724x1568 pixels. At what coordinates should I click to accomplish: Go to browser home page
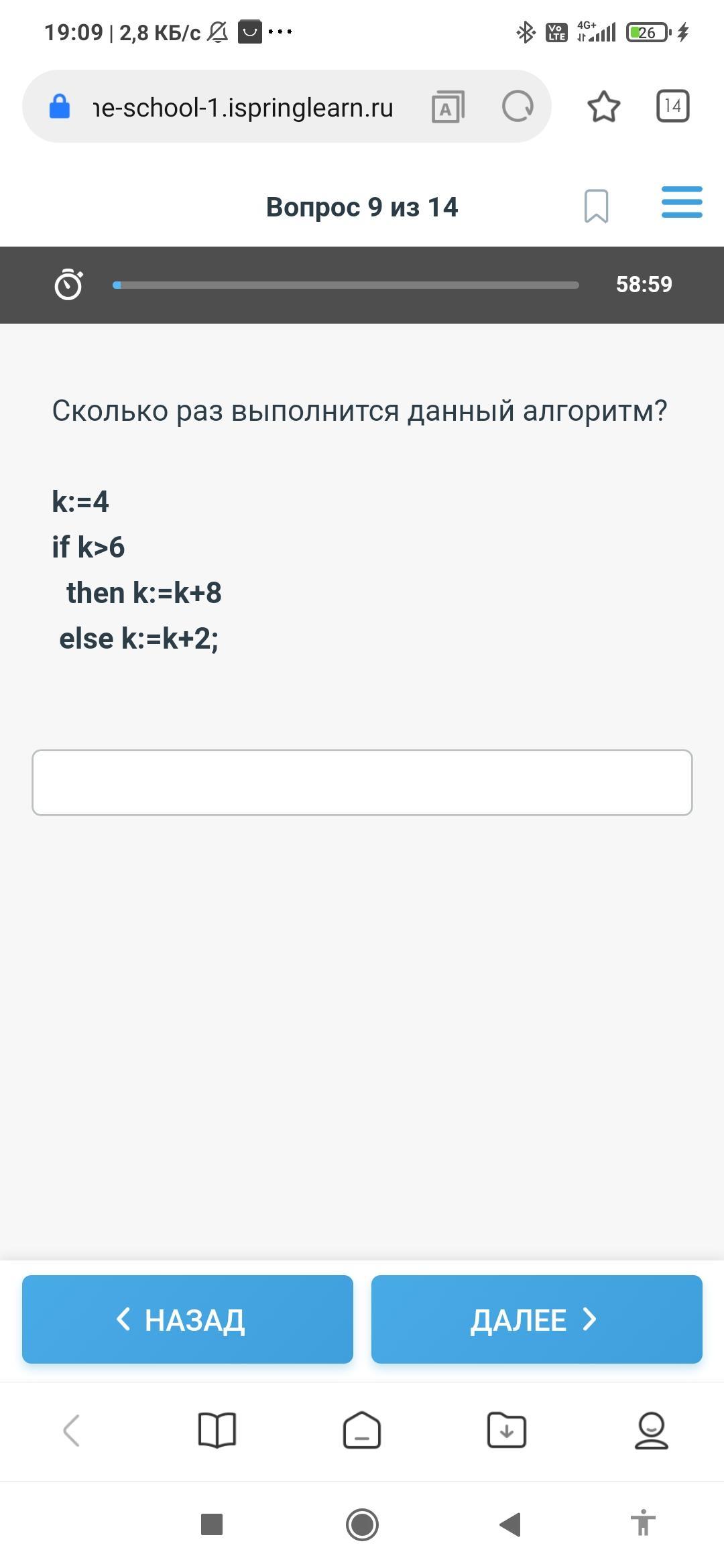click(362, 1430)
